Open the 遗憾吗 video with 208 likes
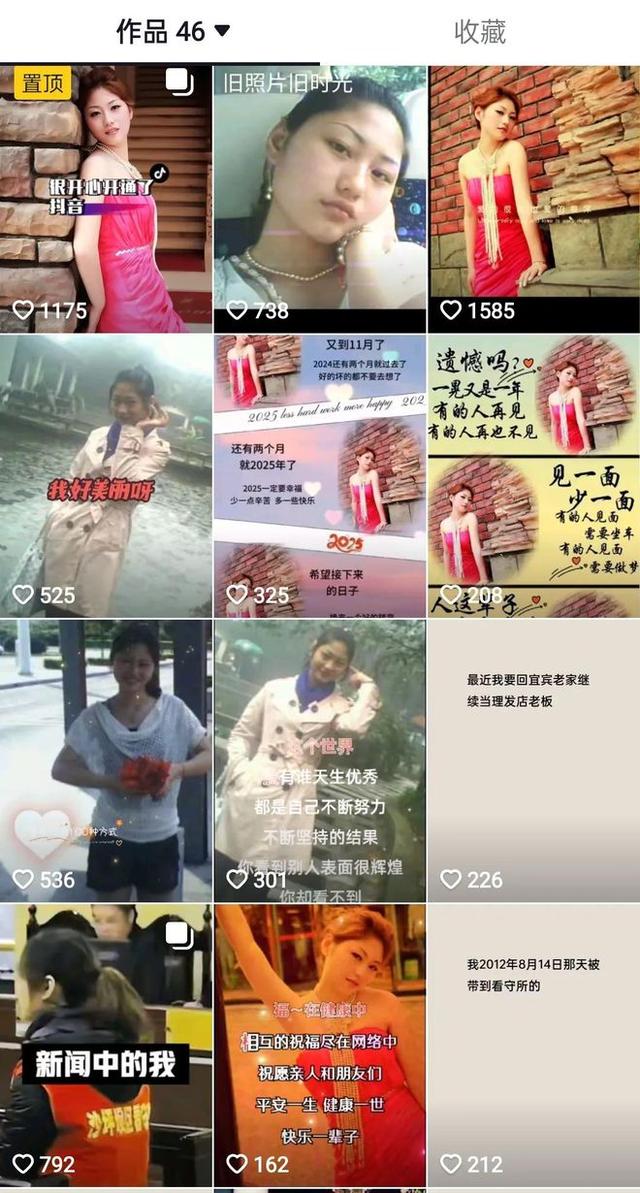 coord(534,476)
